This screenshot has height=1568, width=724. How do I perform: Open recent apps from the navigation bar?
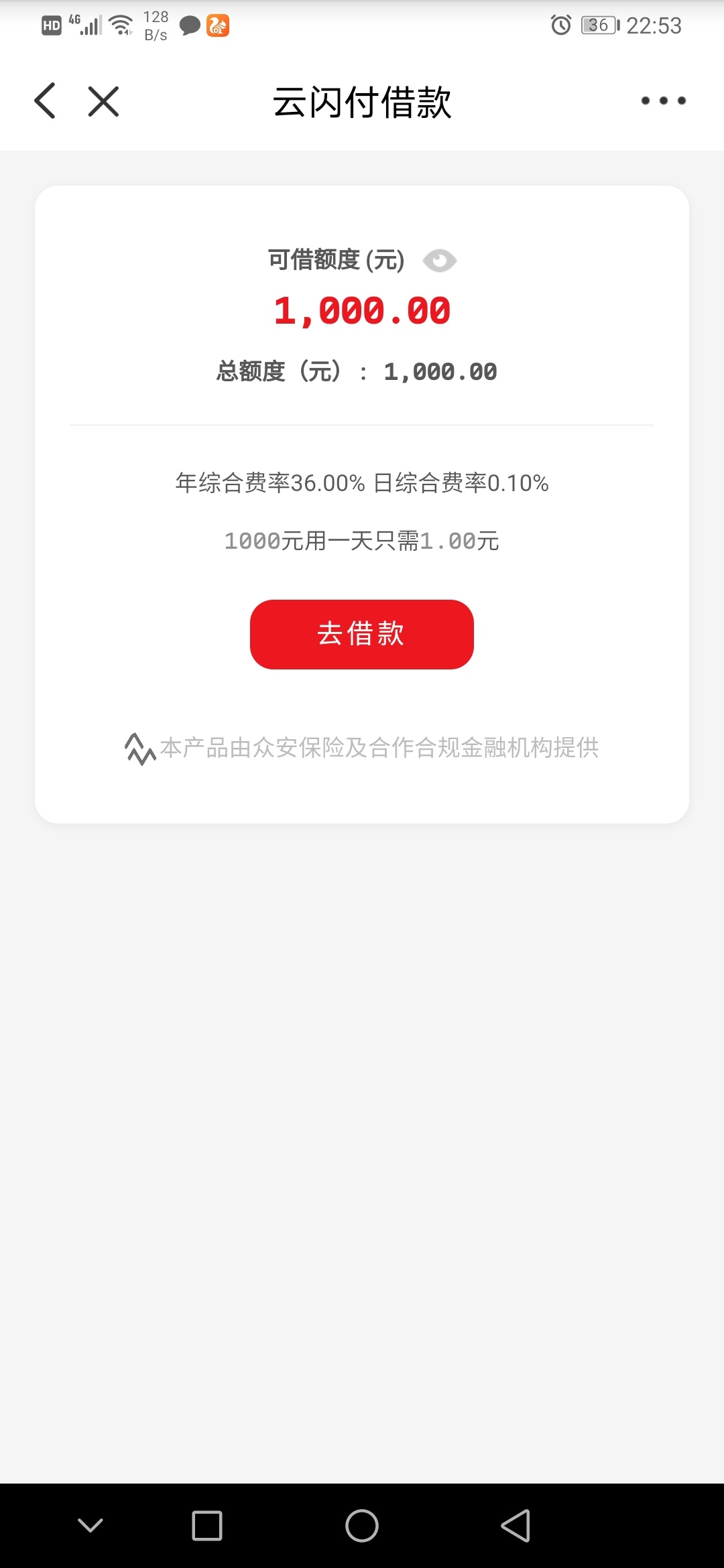pos(207,1526)
